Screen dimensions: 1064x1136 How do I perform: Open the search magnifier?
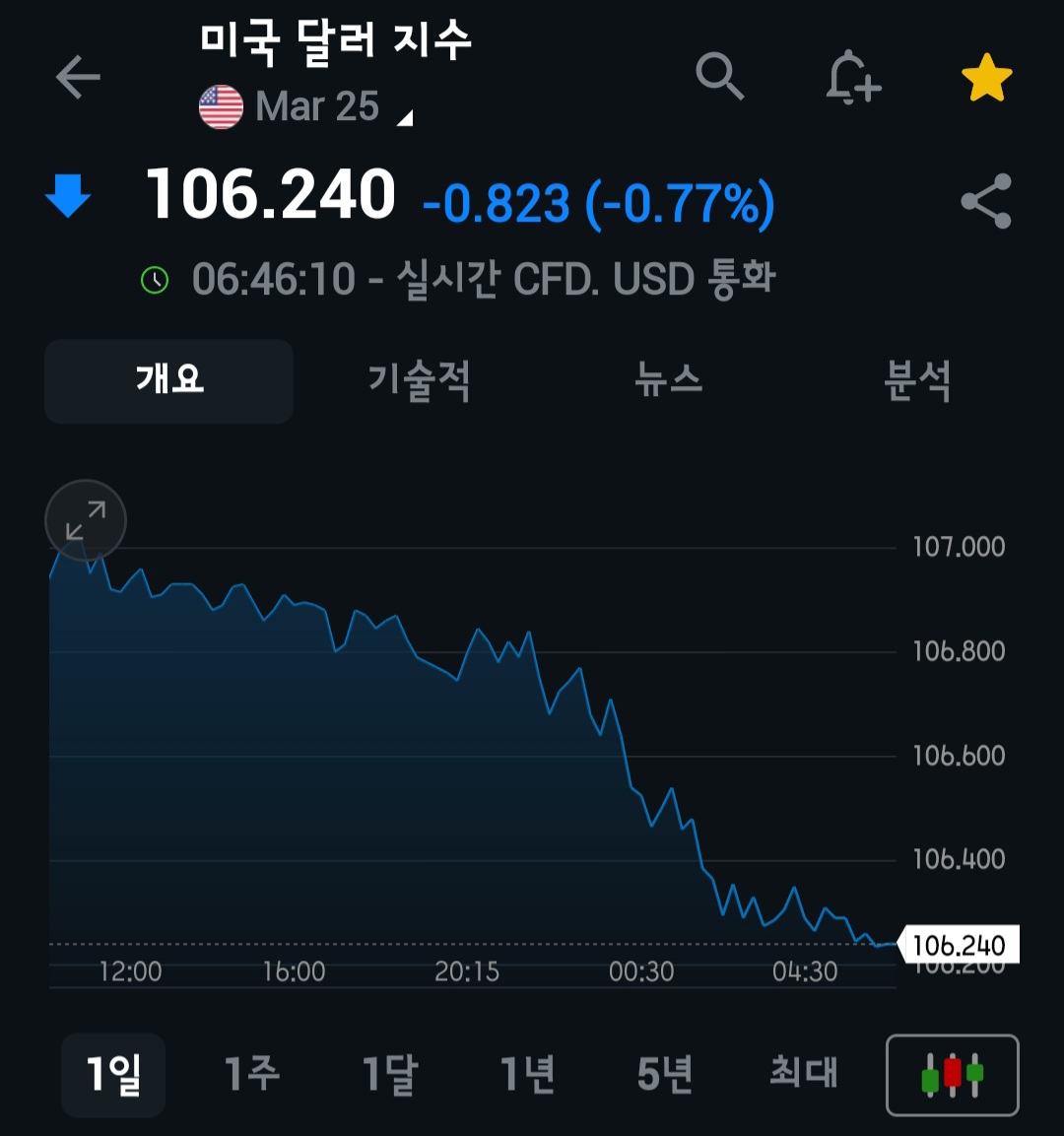click(719, 75)
